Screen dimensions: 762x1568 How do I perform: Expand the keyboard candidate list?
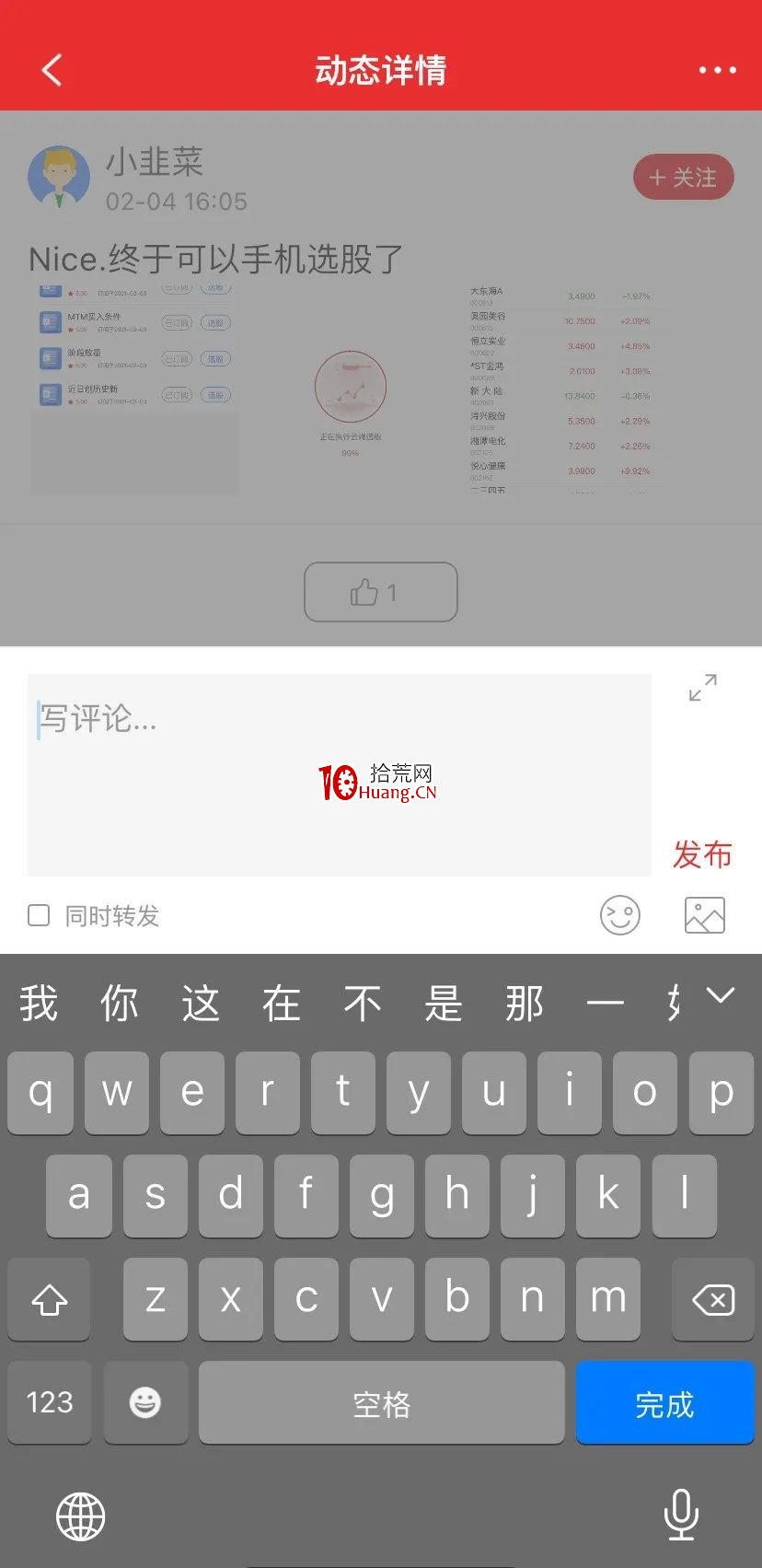721,995
